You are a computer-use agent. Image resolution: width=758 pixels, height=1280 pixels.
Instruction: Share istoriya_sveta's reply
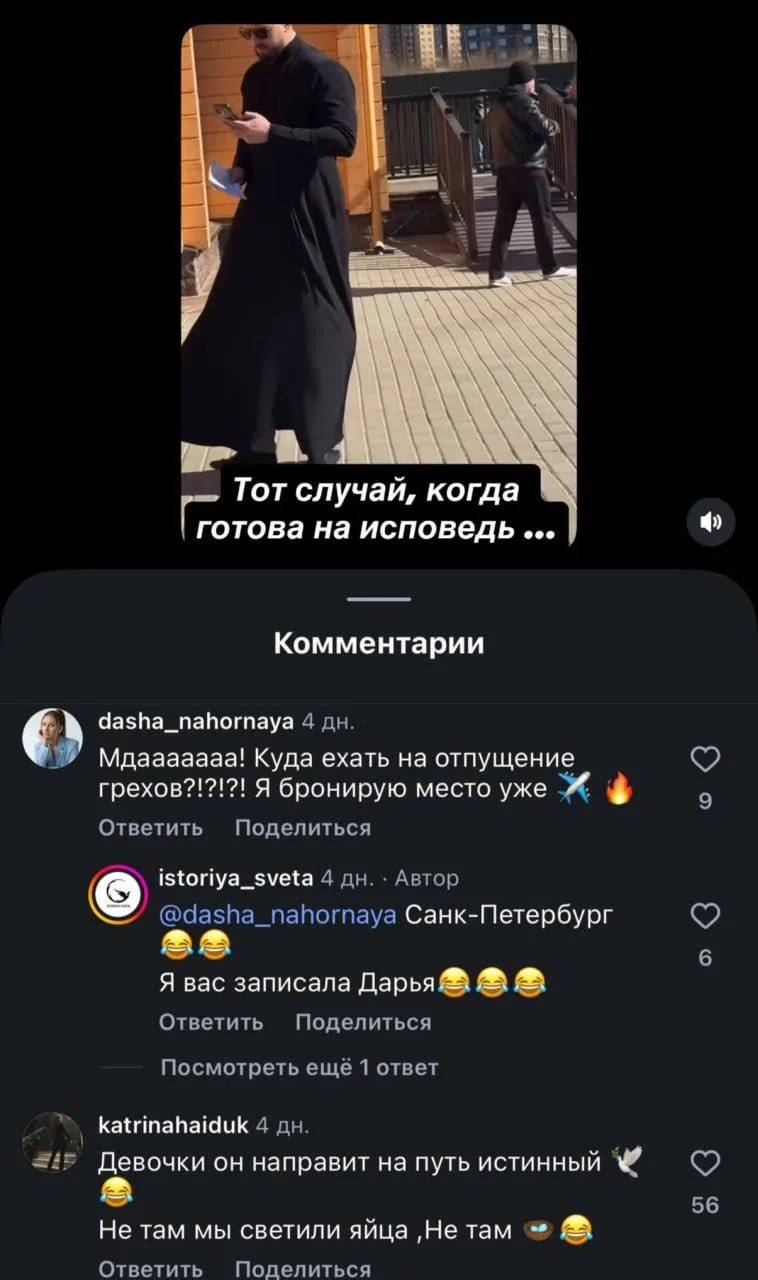[x=363, y=1022]
